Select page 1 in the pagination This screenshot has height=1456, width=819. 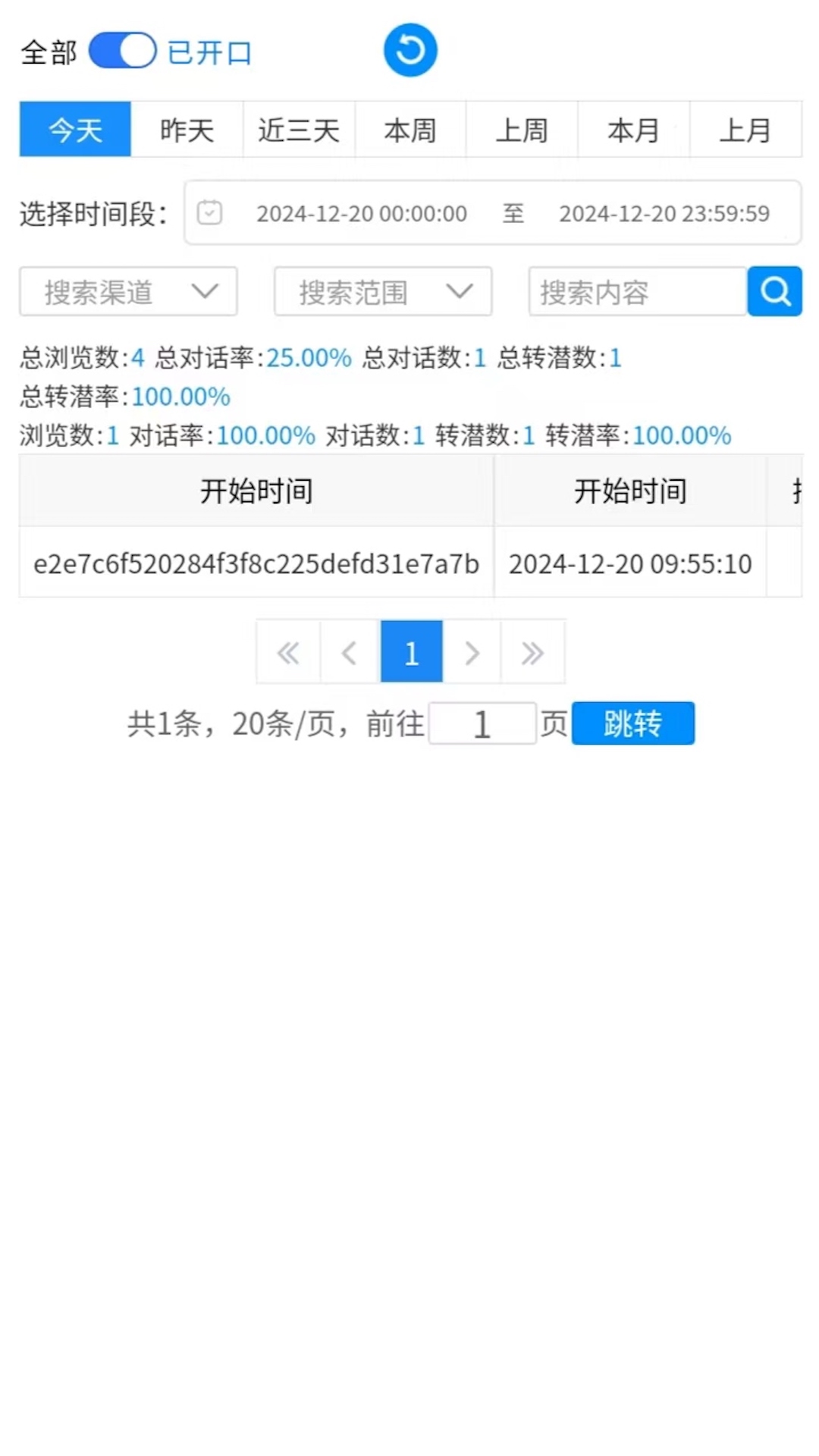[x=411, y=651]
